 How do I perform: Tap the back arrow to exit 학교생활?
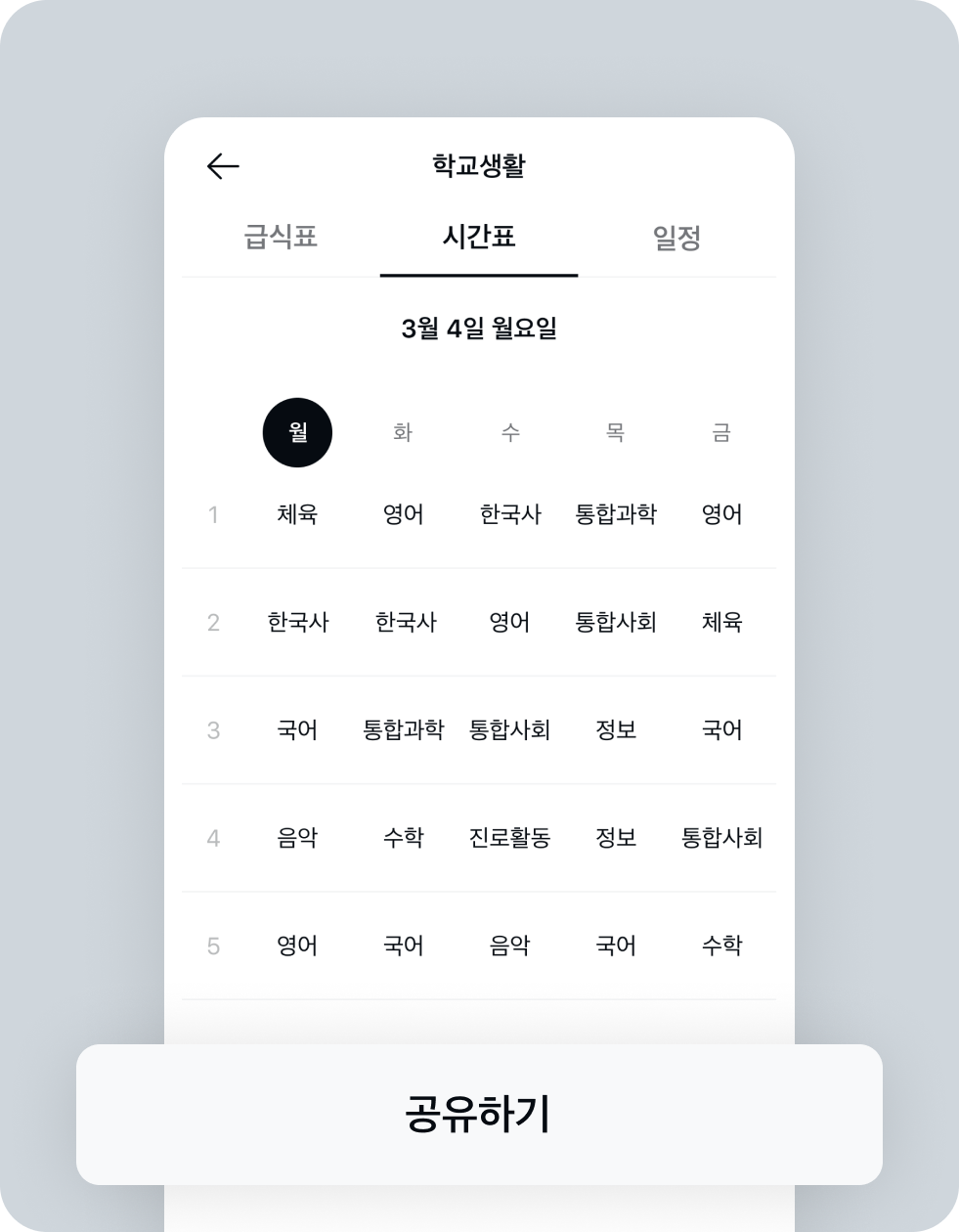click(x=222, y=164)
